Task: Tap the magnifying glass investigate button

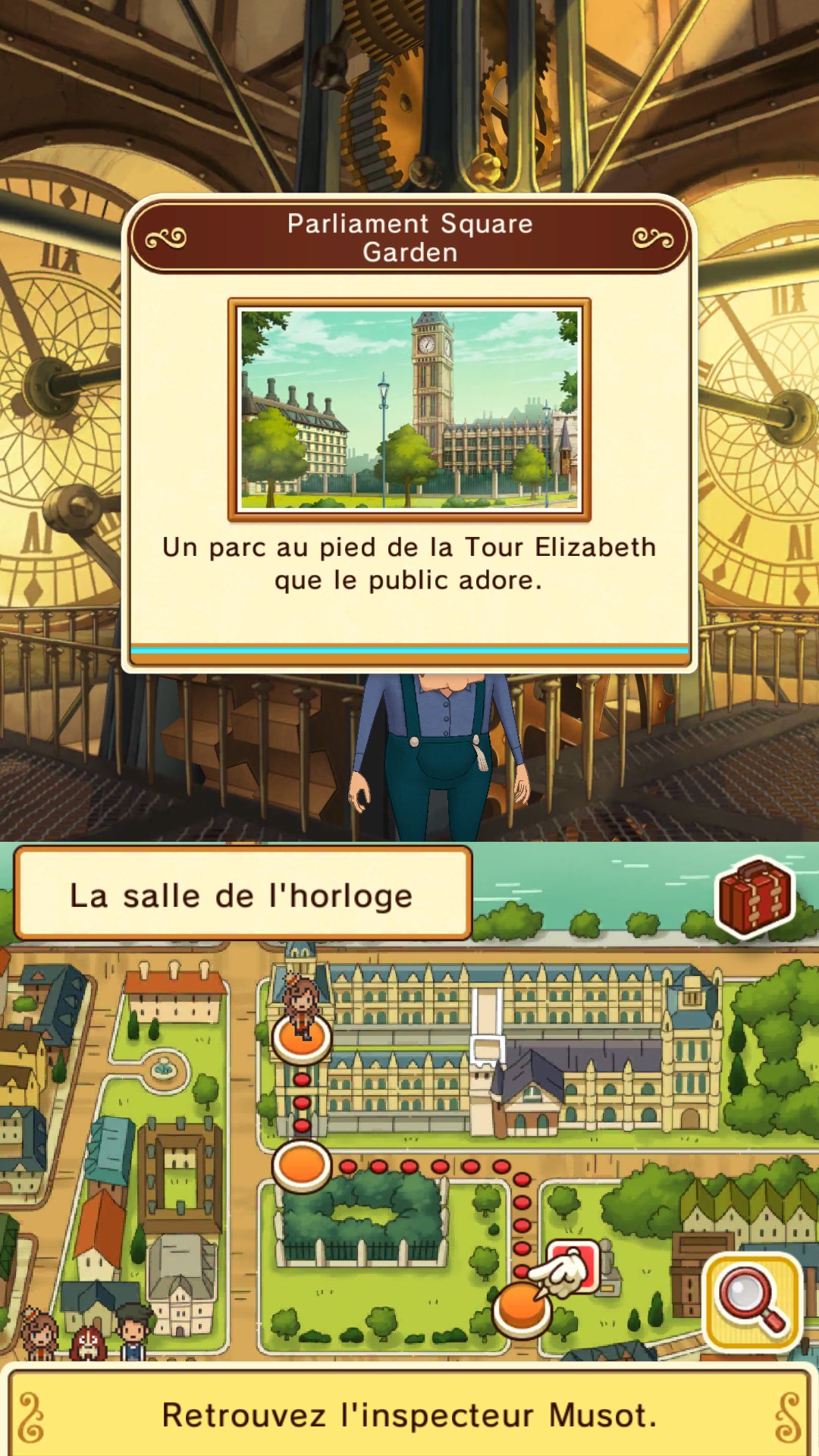Action: tap(752, 1301)
